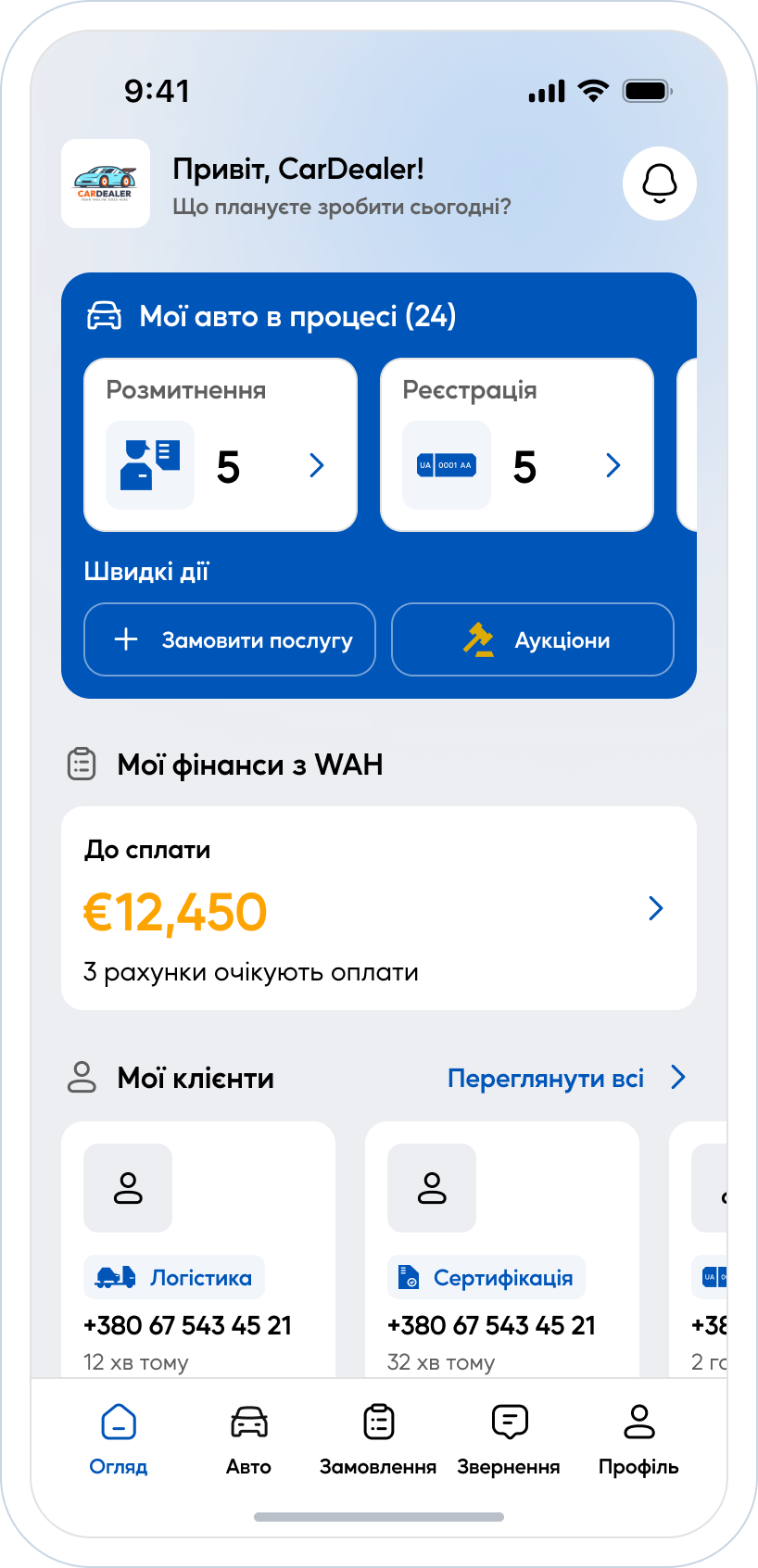The image size is (758, 1568).
Task: Tap the Переглянути всі link
Action: [565, 1079]
